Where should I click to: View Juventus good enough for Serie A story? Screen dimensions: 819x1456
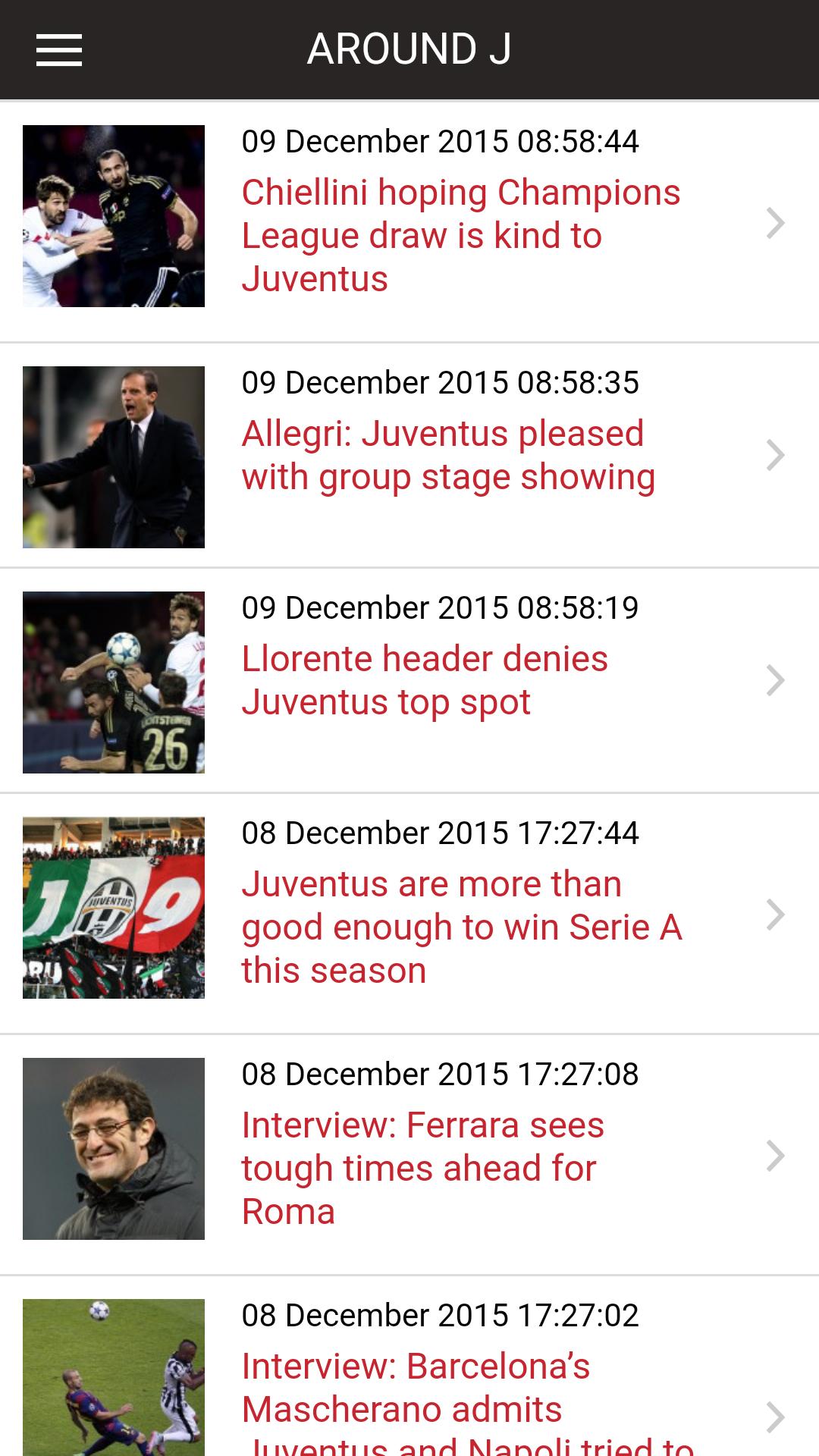click(x=461, y=927)
